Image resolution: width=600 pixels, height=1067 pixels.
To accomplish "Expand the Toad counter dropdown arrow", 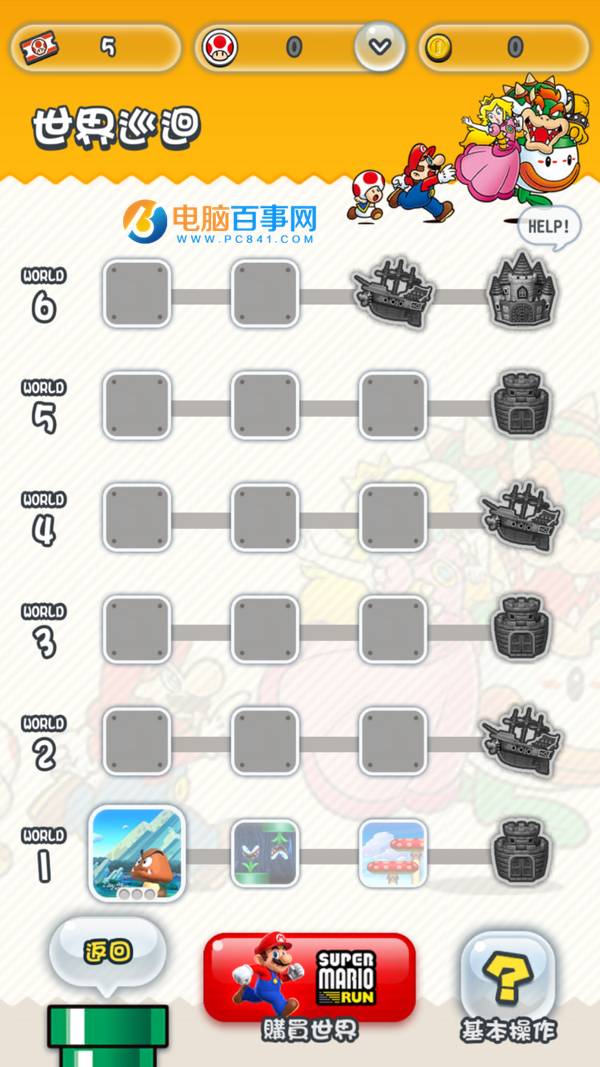I will coord(379,46).
